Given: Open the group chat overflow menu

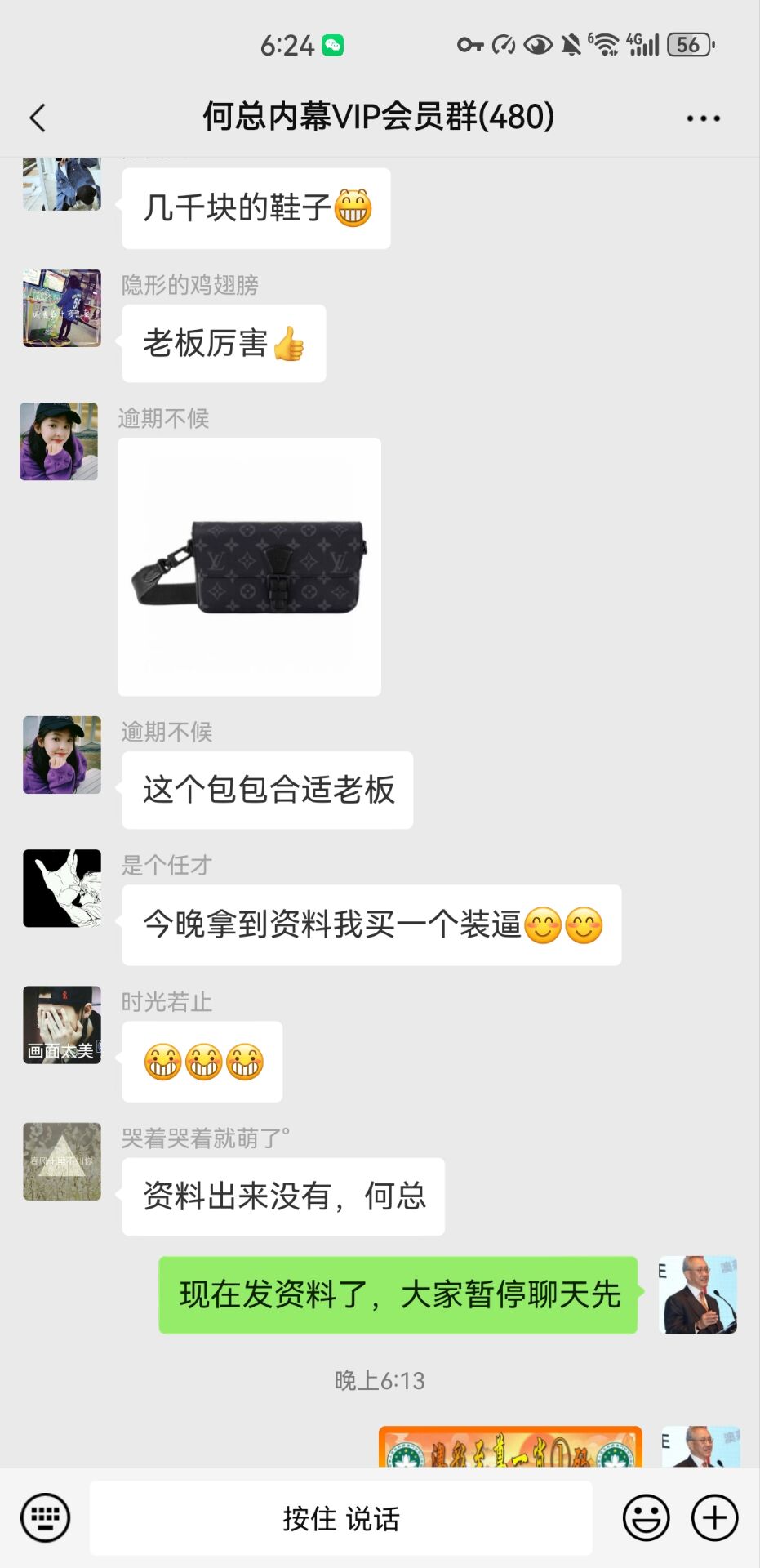Looking at the screenshot, I should pos(703,118).
